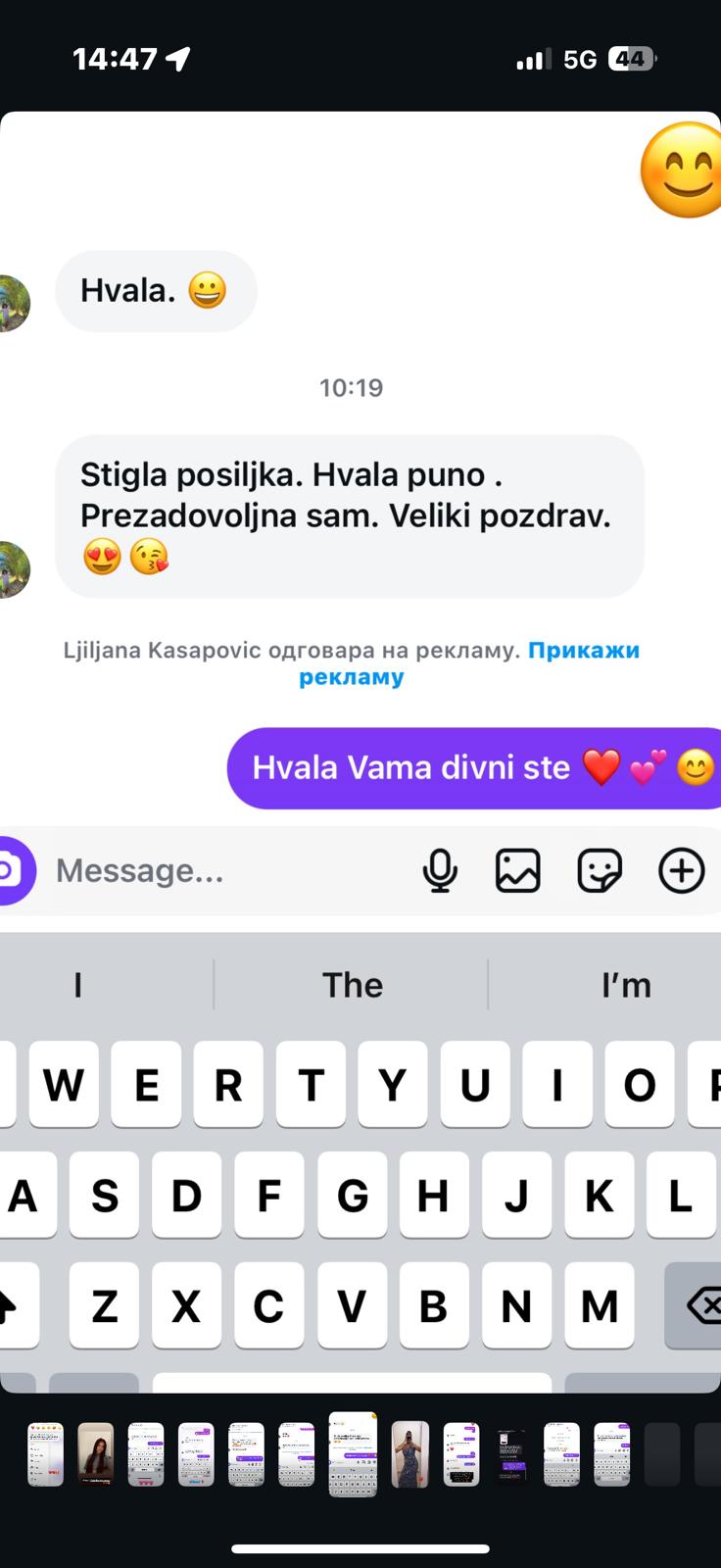
Task: Open the camera from the message bar
Action: pos(12,870)
